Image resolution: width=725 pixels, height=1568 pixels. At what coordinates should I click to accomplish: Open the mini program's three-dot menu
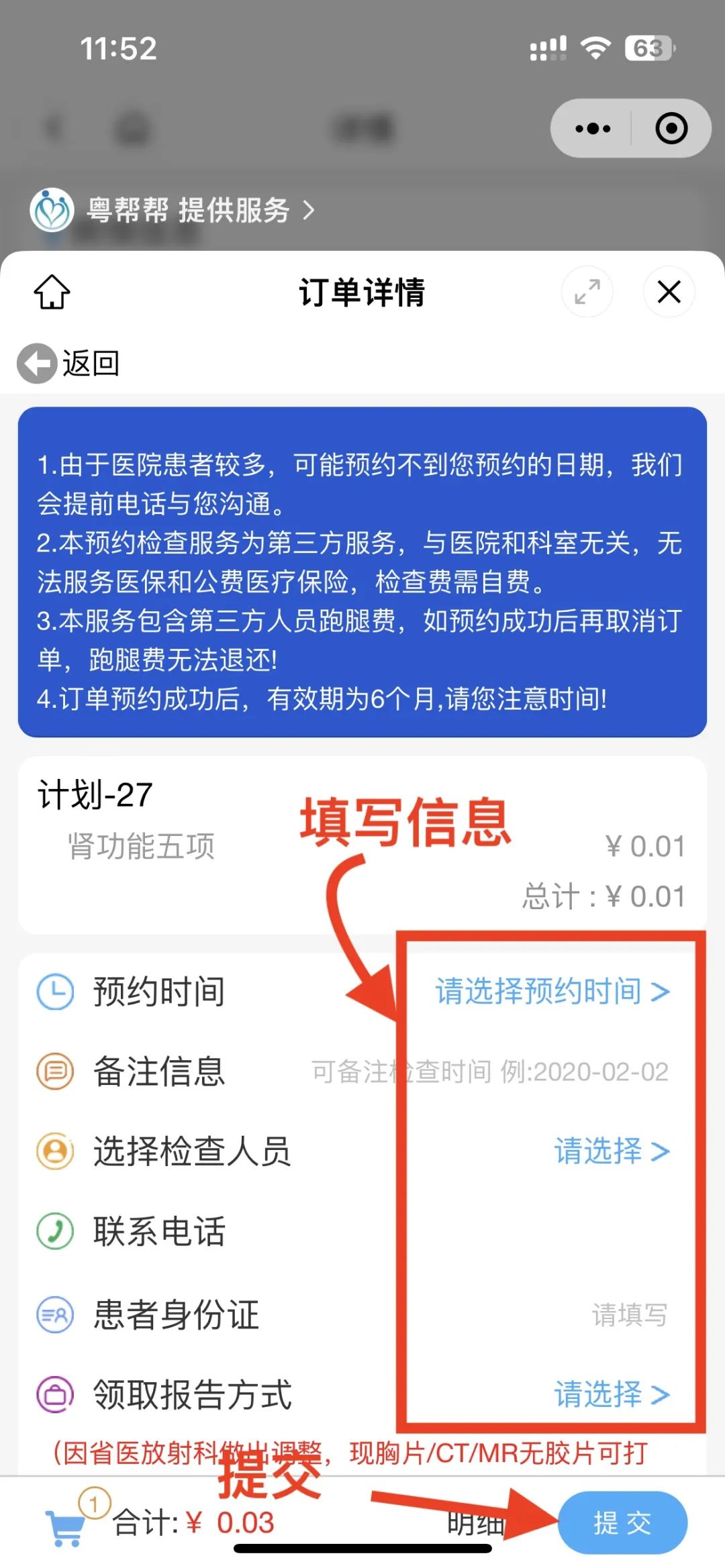pos(593,128)
